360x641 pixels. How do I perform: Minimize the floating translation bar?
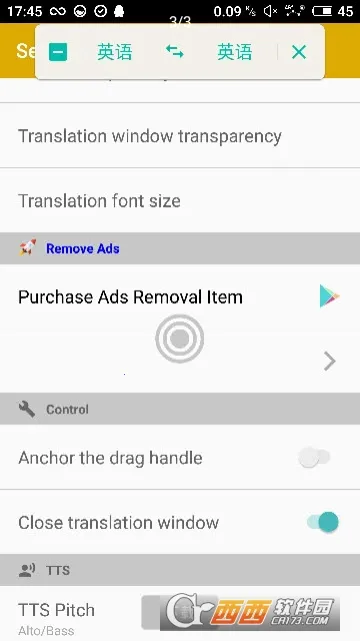tap(58, 52)
